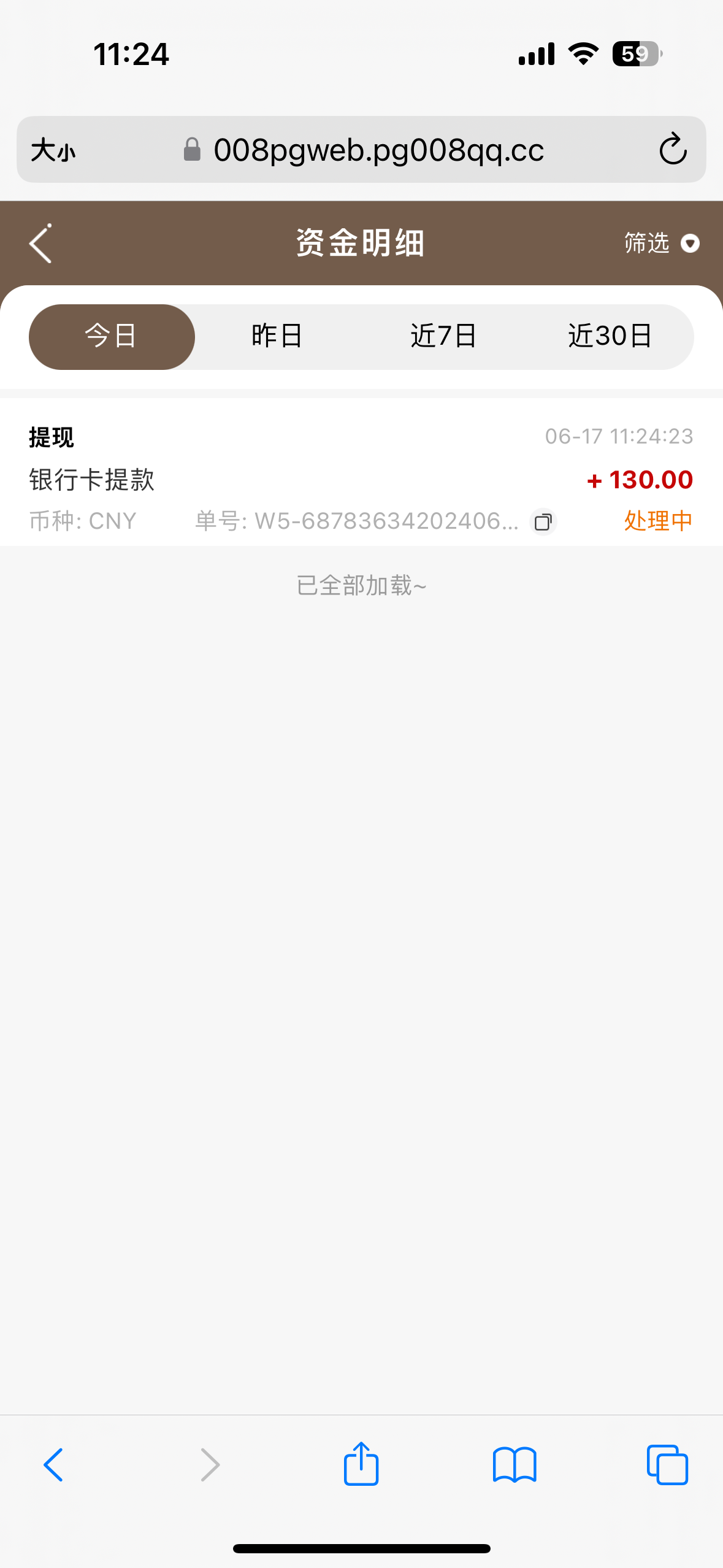Show records for 近30日
Image resolution: width=723 pixels, height=1568 pixels.
(610, 337)
